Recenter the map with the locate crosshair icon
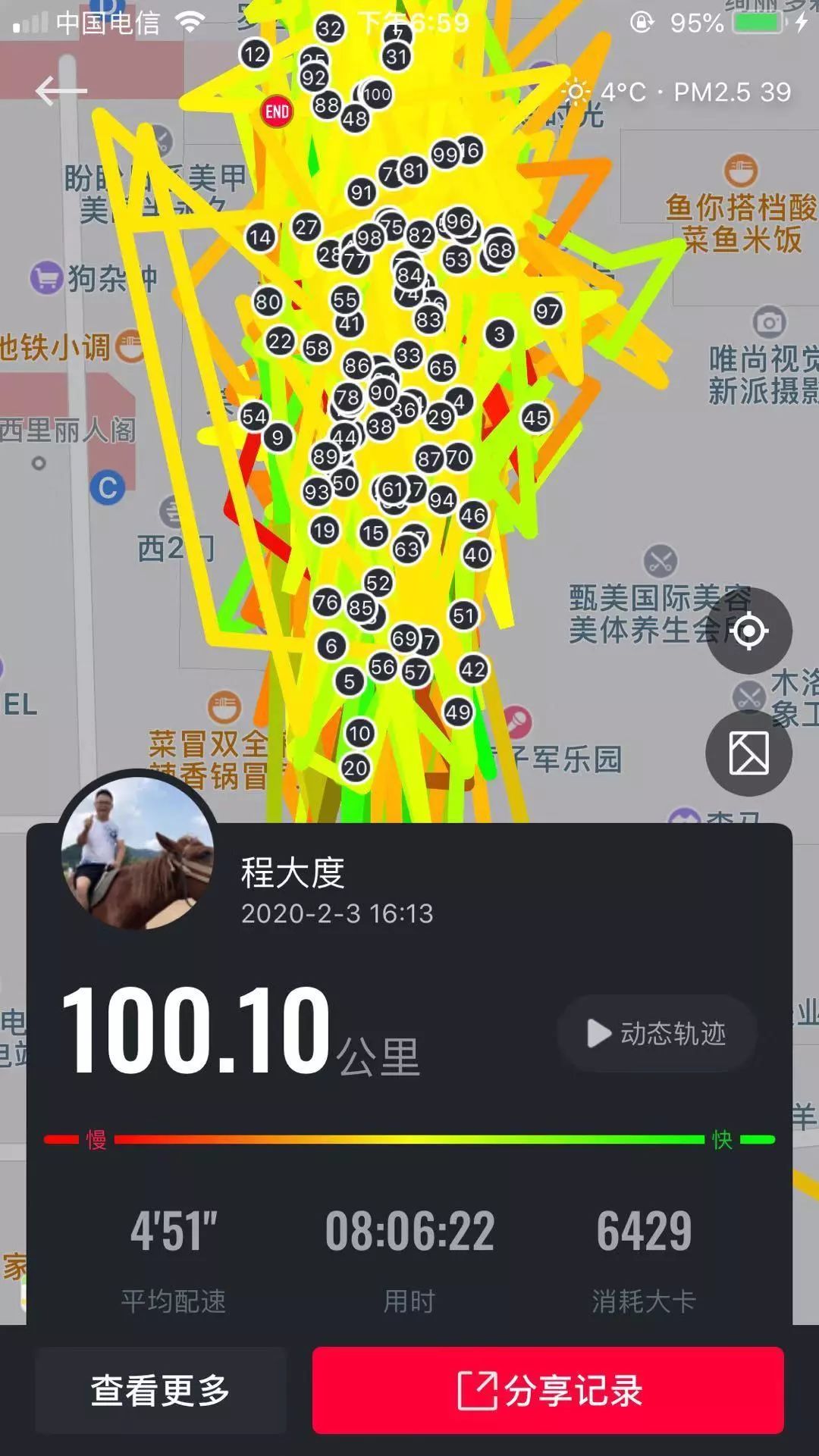 click(749, 630)
